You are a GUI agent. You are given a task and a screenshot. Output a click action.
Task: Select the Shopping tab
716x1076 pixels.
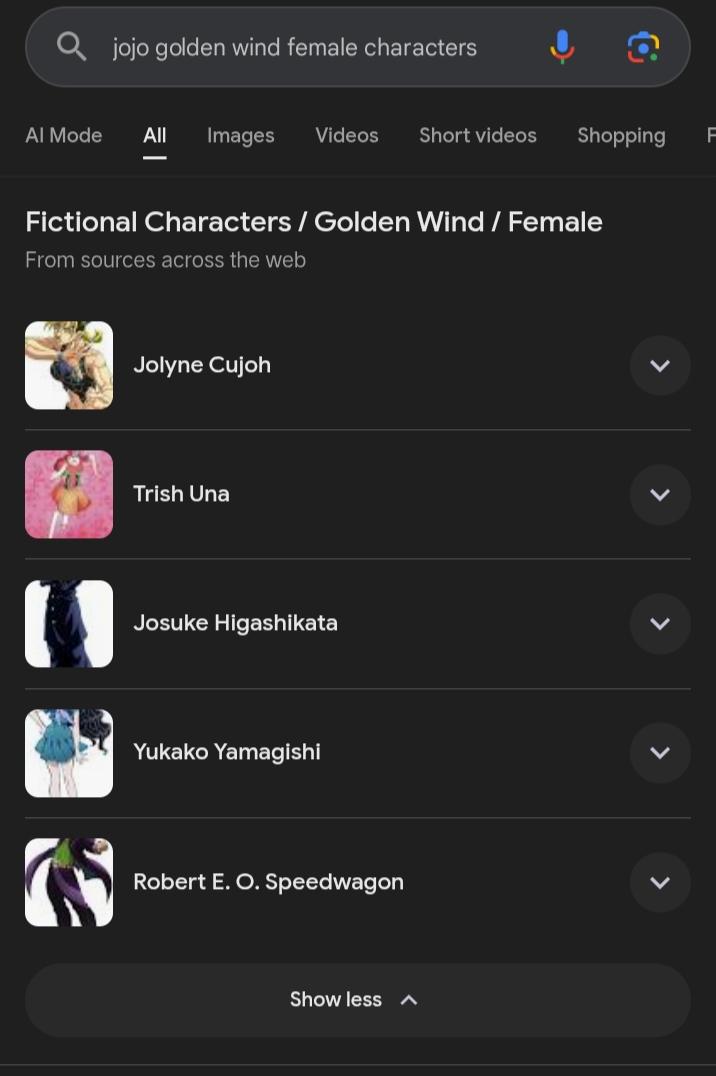coord(621,136)
